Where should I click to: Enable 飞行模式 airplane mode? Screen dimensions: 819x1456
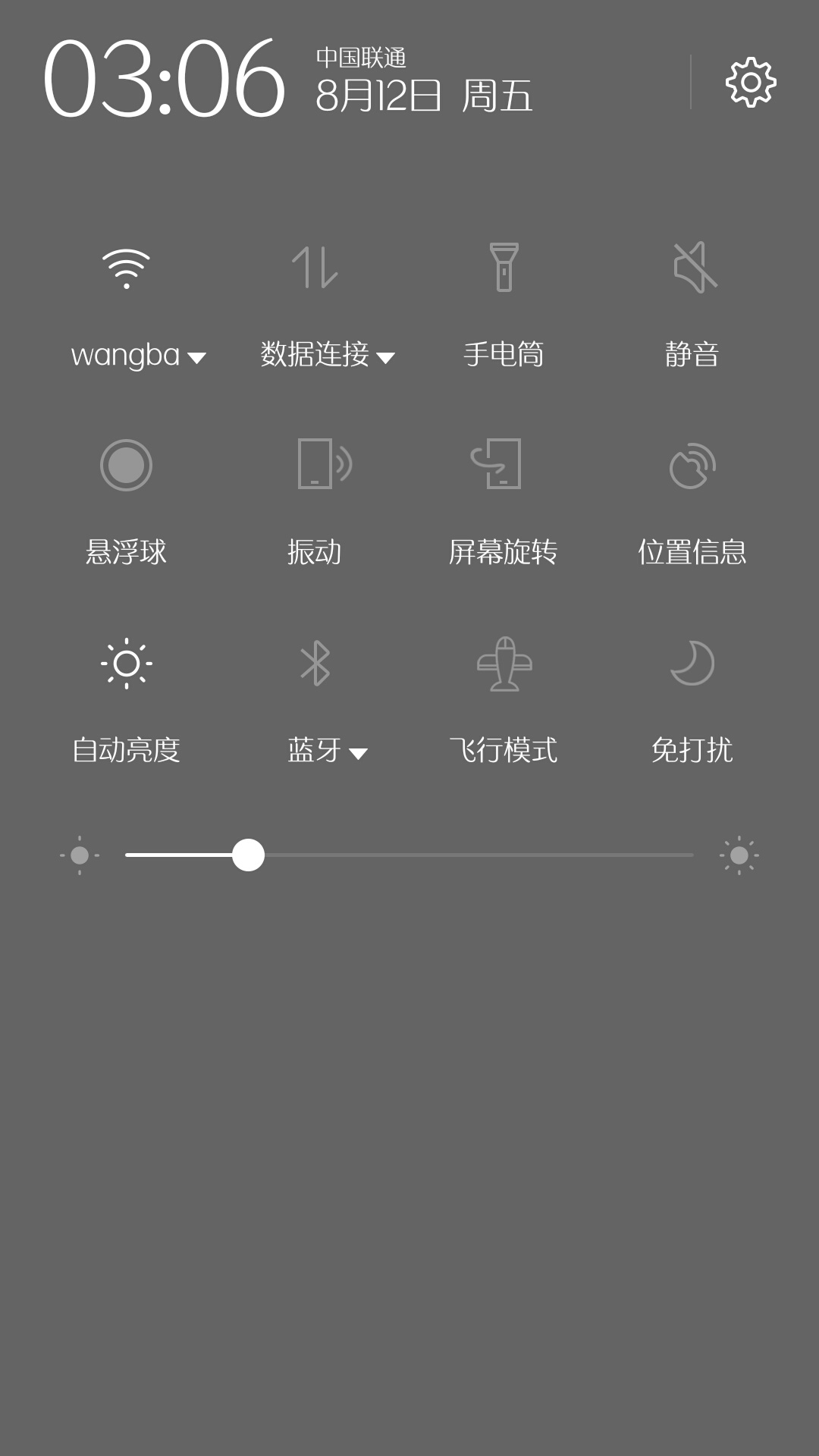click(x=504, y=664)
